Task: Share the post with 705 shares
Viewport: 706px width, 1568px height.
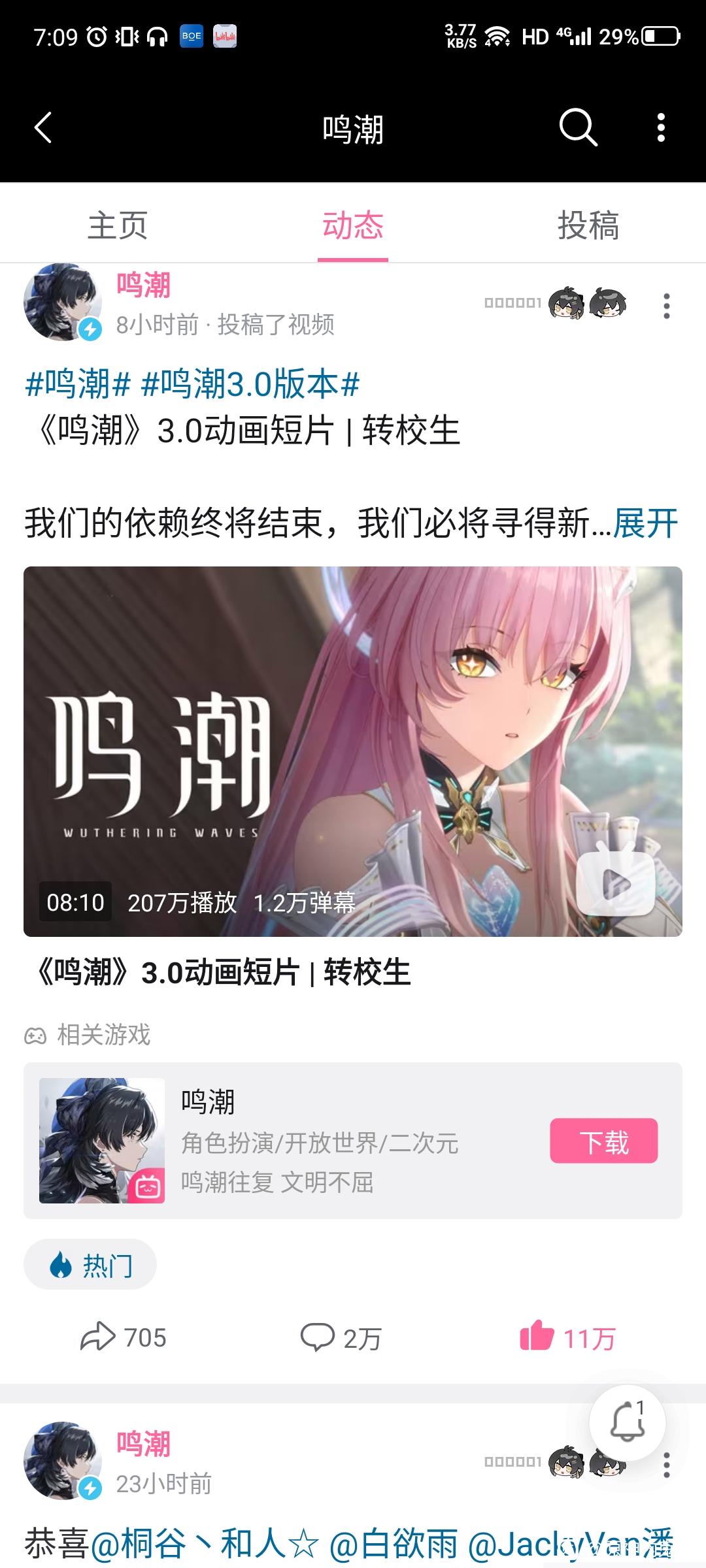Action: (123, 1337)
